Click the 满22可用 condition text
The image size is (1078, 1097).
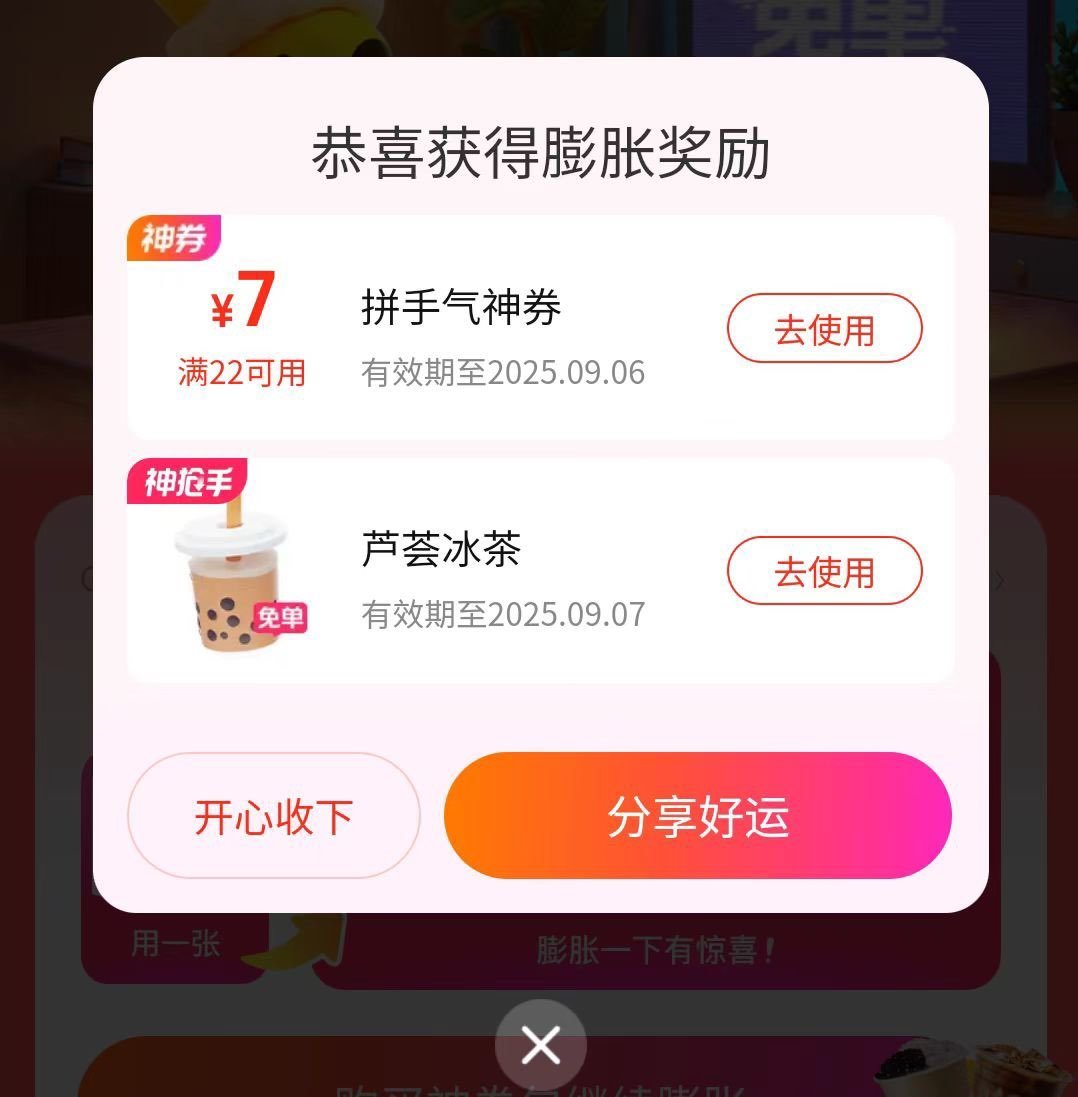pos(242,372)
